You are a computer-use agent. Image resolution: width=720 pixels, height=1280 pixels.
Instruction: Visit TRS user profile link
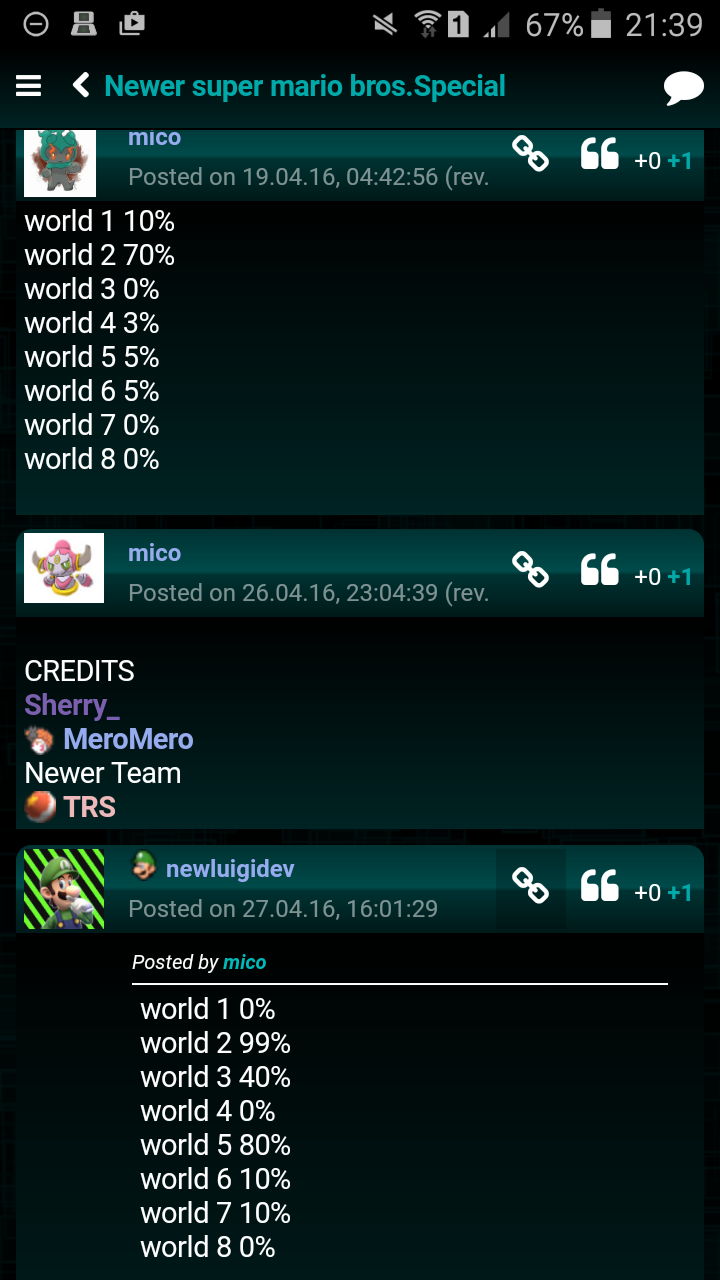point(89,807)
